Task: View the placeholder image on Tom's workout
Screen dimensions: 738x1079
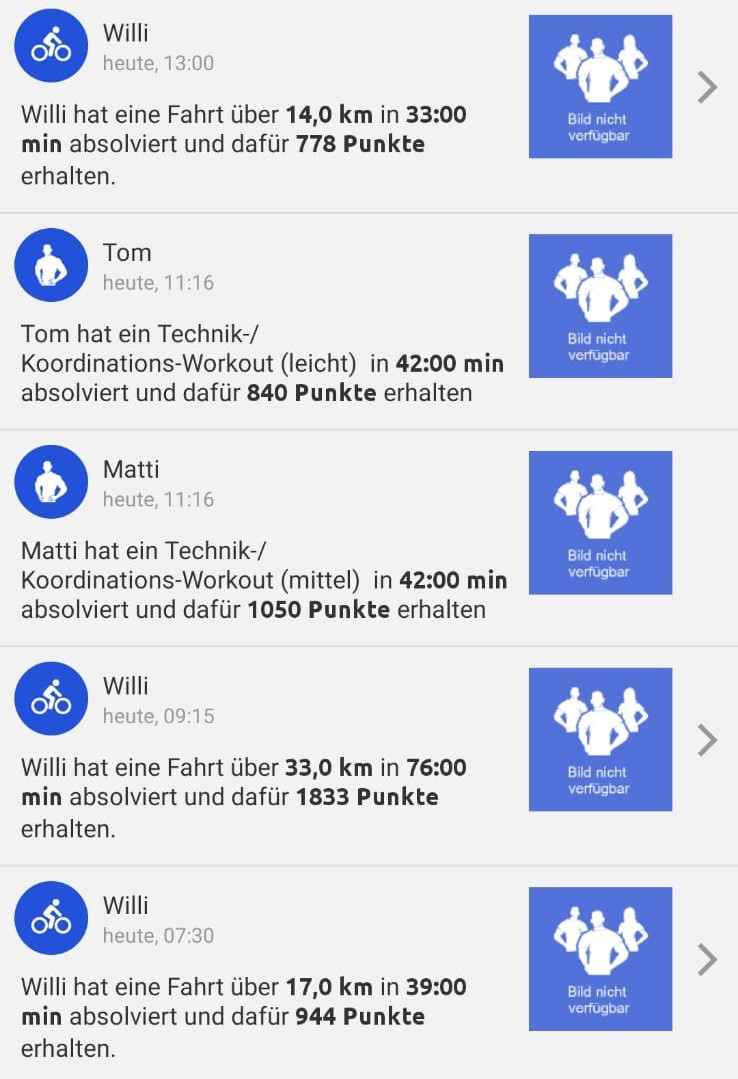Action: (x=600, y=306)
